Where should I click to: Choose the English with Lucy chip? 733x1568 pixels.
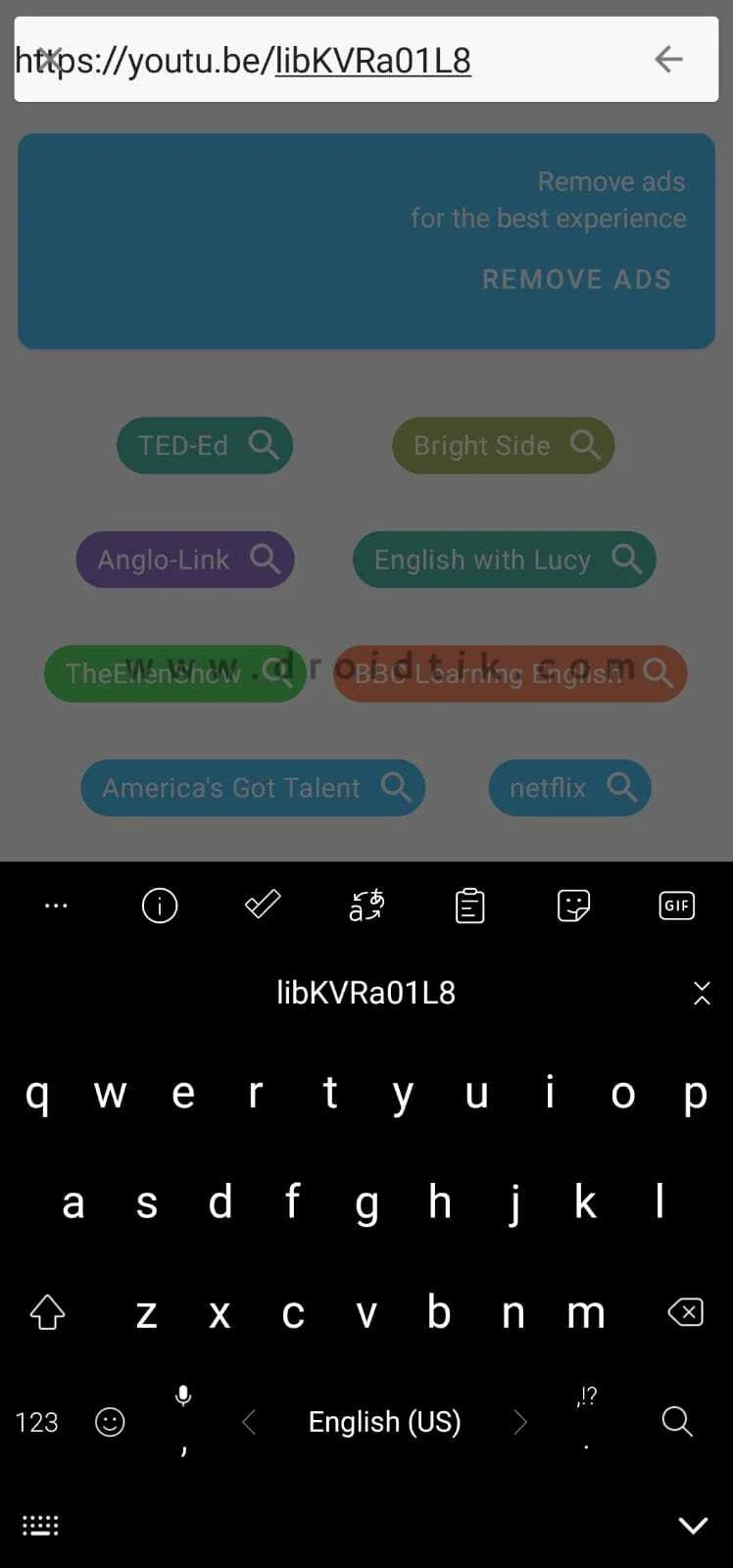[504, 560]
